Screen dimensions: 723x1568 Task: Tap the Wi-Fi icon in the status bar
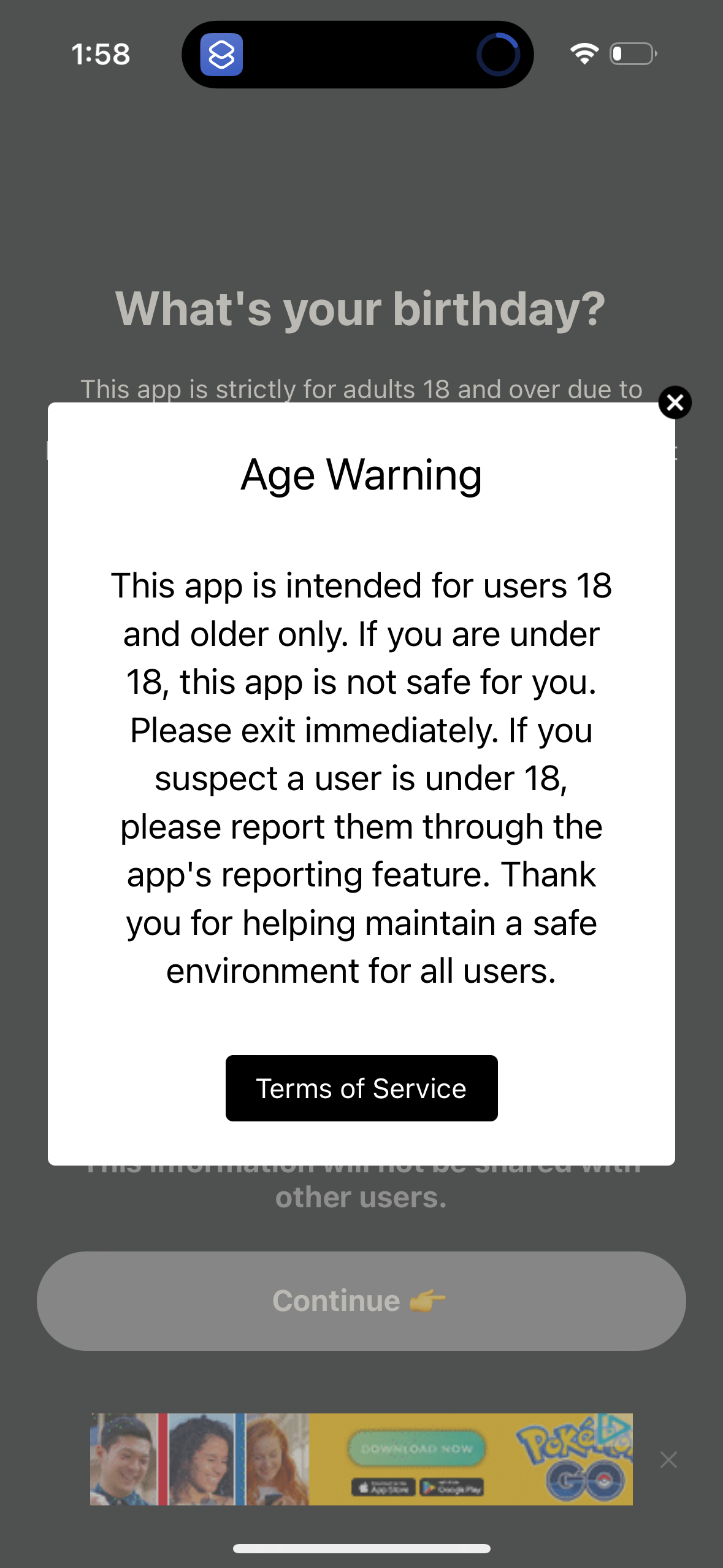coord(584,55)
